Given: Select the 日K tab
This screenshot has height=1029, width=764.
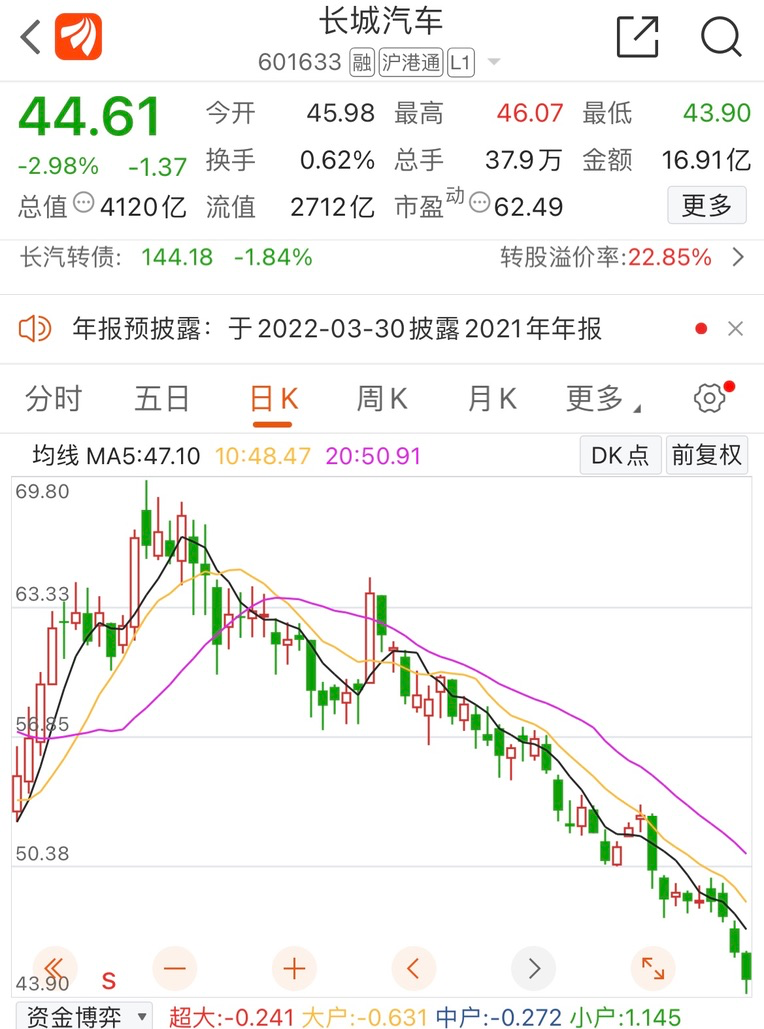Looking at the screenshot, I should (x=274, y=398).
